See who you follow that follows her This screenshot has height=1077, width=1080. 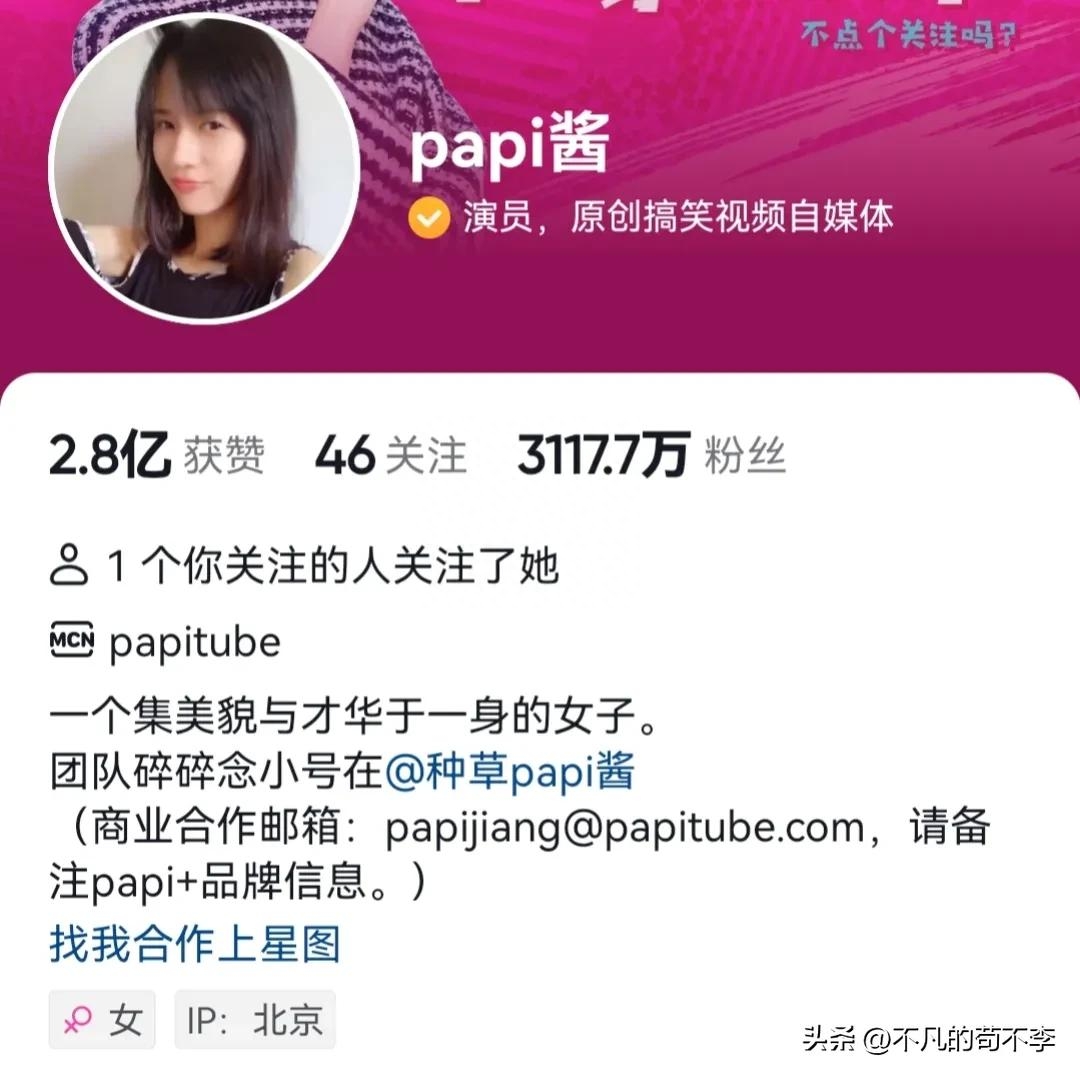(304, 567)
